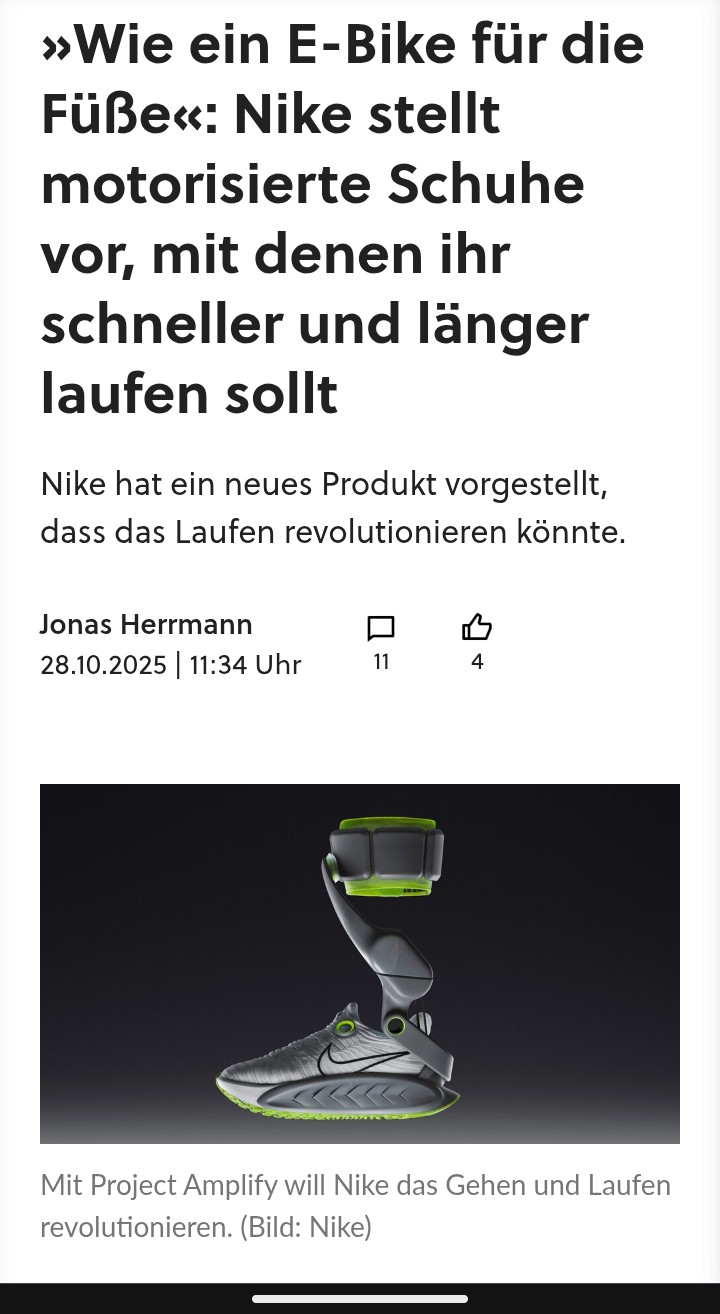The image size is (720, 1314).
Task: Open the article comments icon
Action: pyautogui.click(x=381, y=629)
